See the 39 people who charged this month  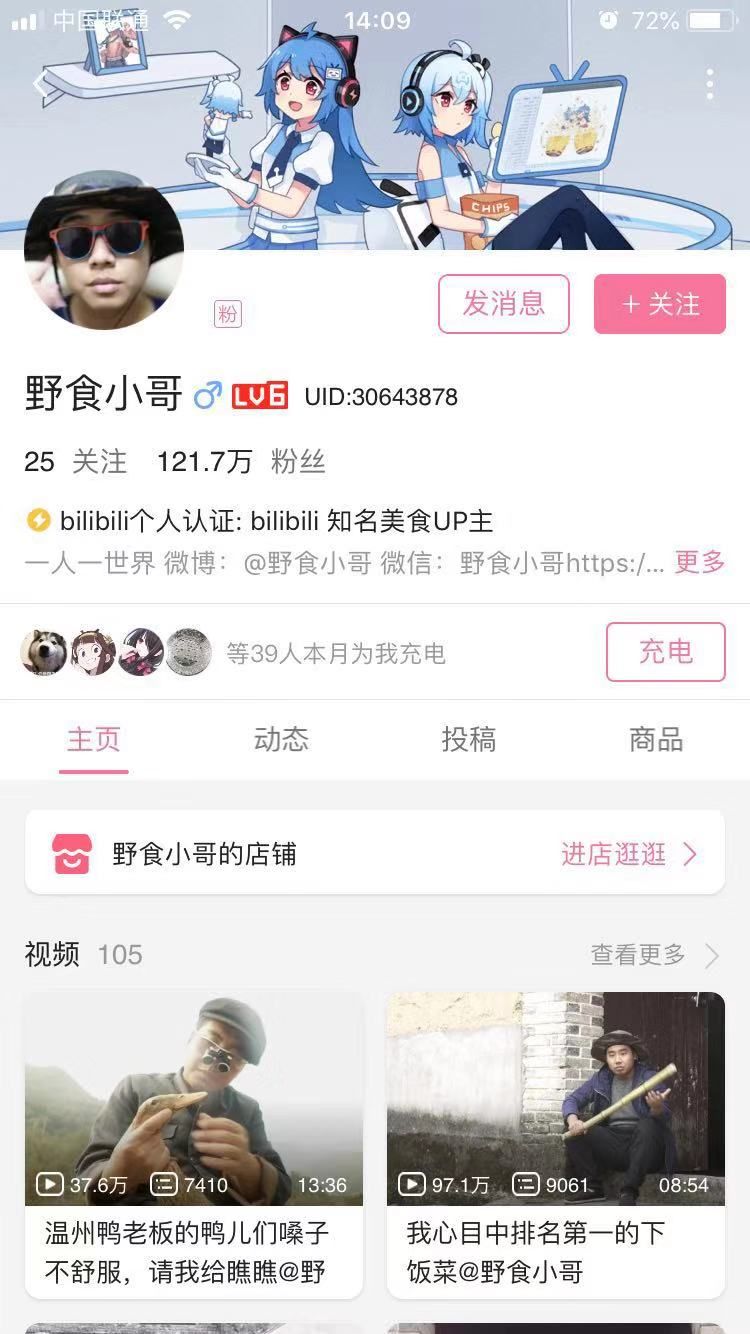pos(335,654)
